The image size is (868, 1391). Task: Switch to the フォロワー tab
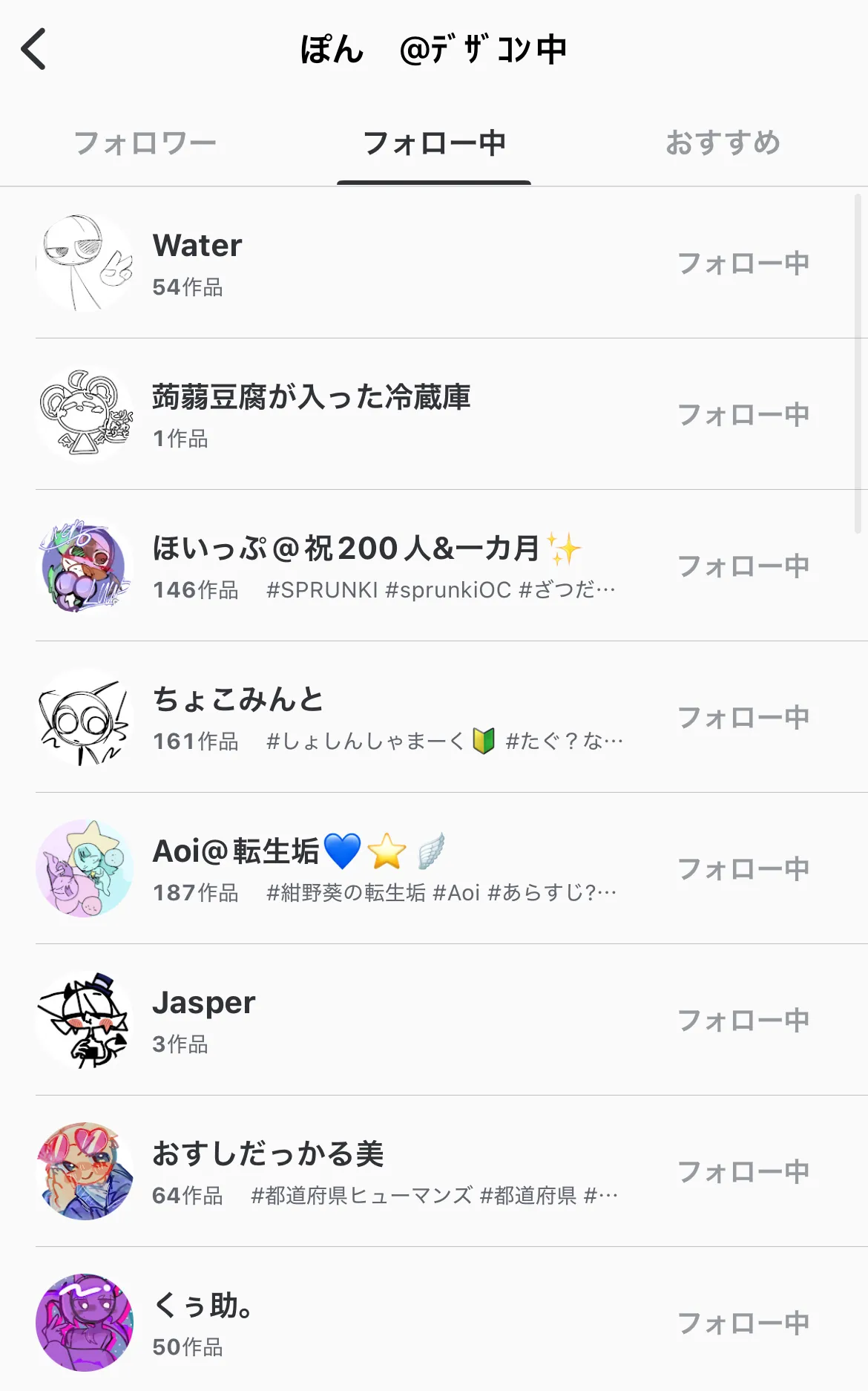145,143
